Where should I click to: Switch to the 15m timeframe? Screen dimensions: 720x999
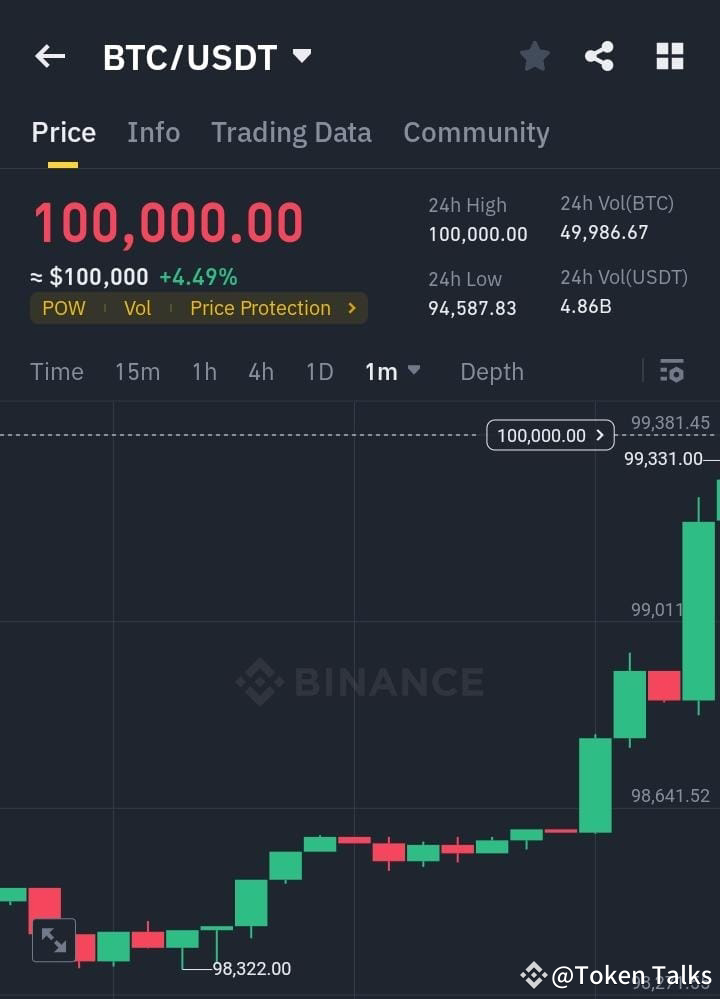pyautogui.click(x=137, y=371)
